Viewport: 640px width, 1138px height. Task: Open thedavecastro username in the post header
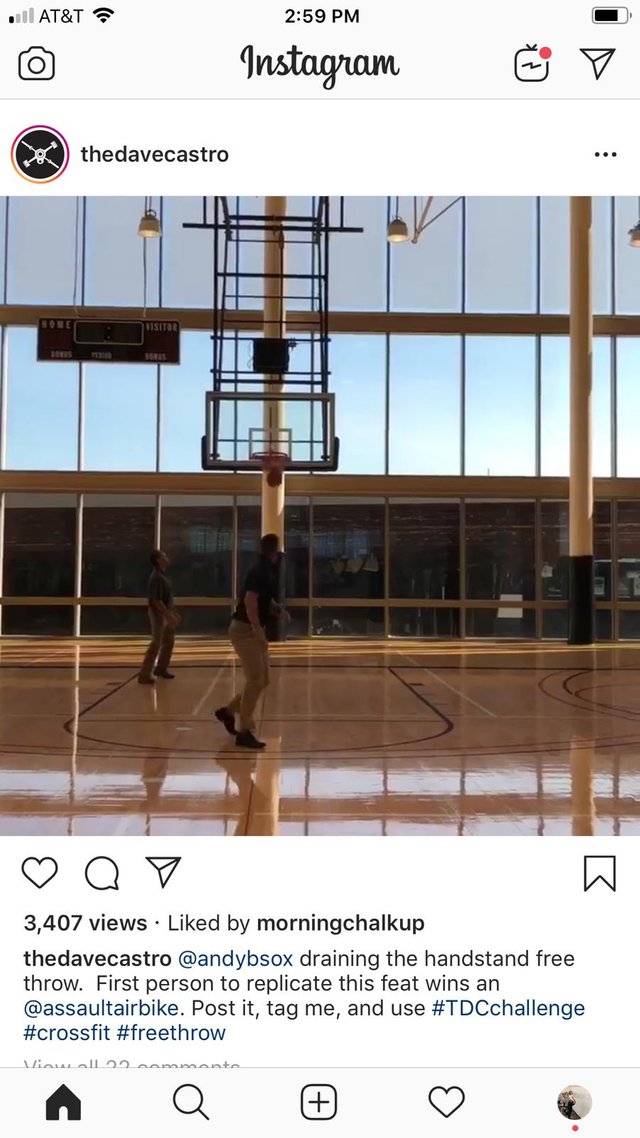[x=155, y=154]
